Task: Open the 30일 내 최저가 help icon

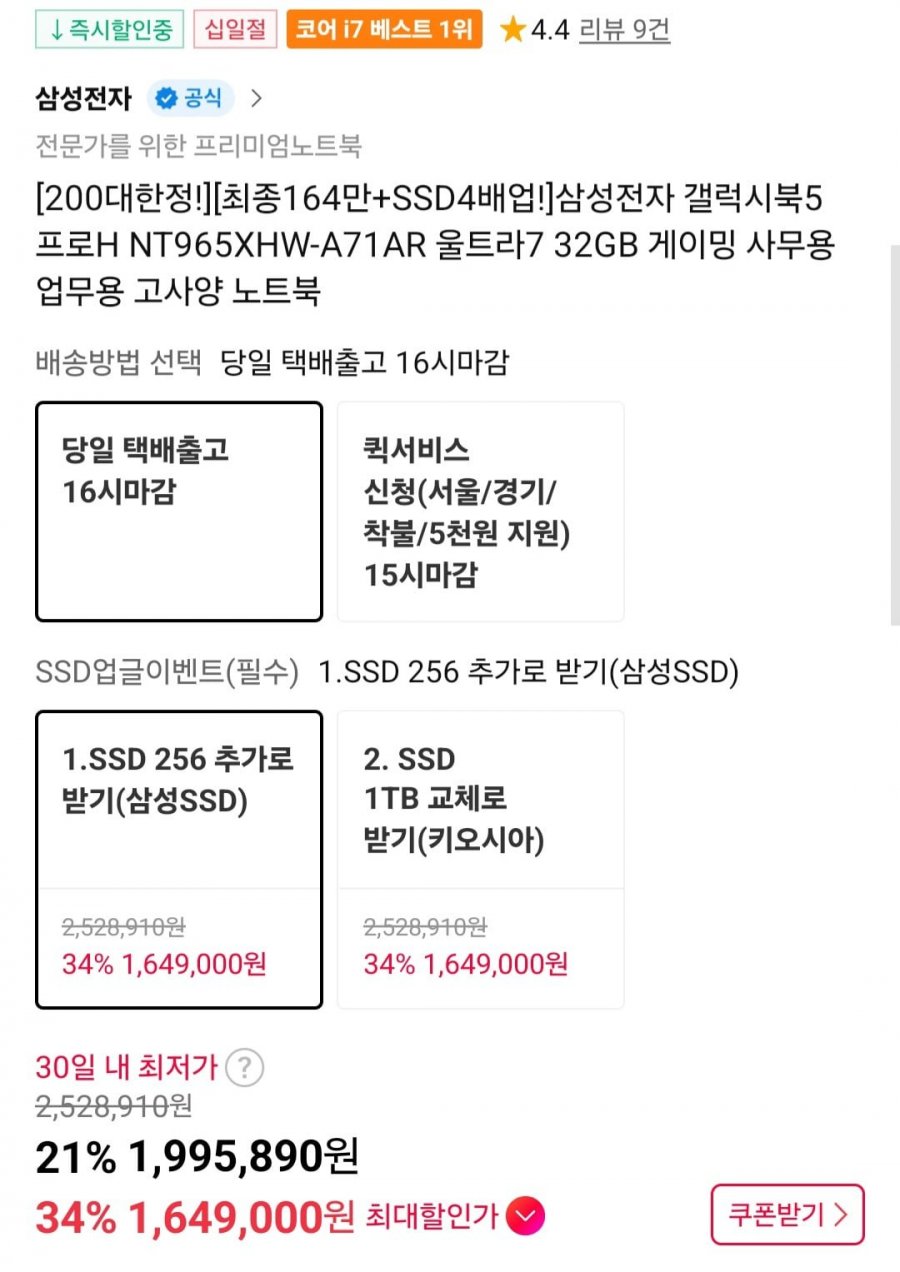Action: (x=245, y=1068)
